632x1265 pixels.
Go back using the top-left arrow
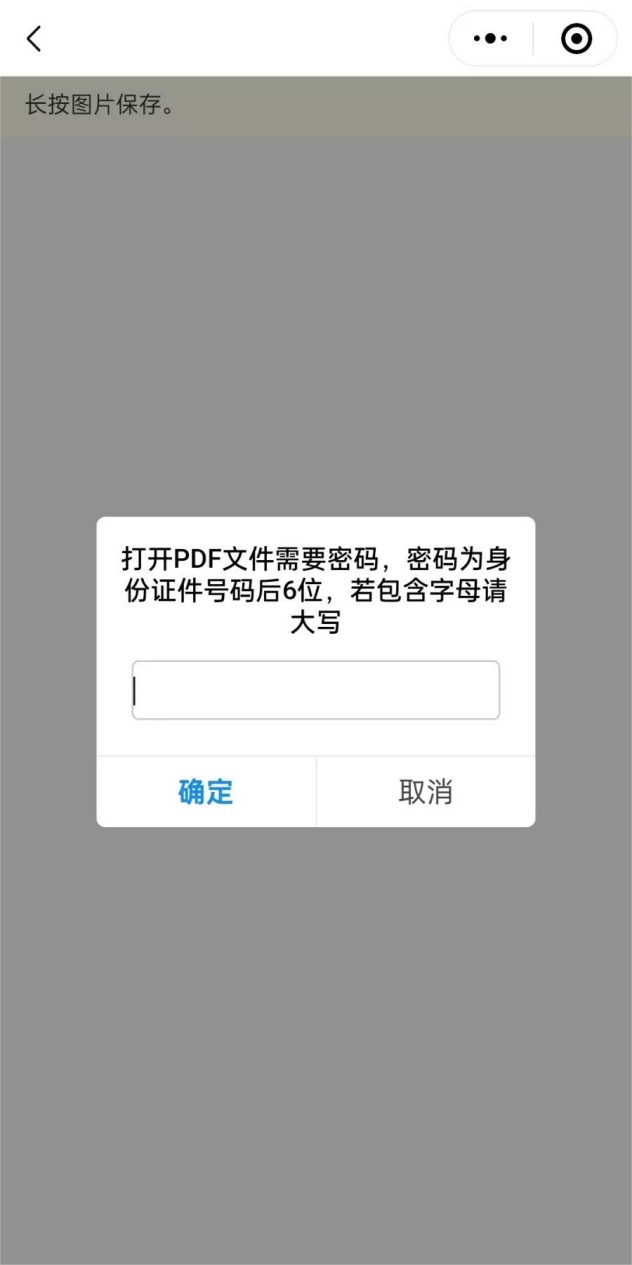coord(35,39)
